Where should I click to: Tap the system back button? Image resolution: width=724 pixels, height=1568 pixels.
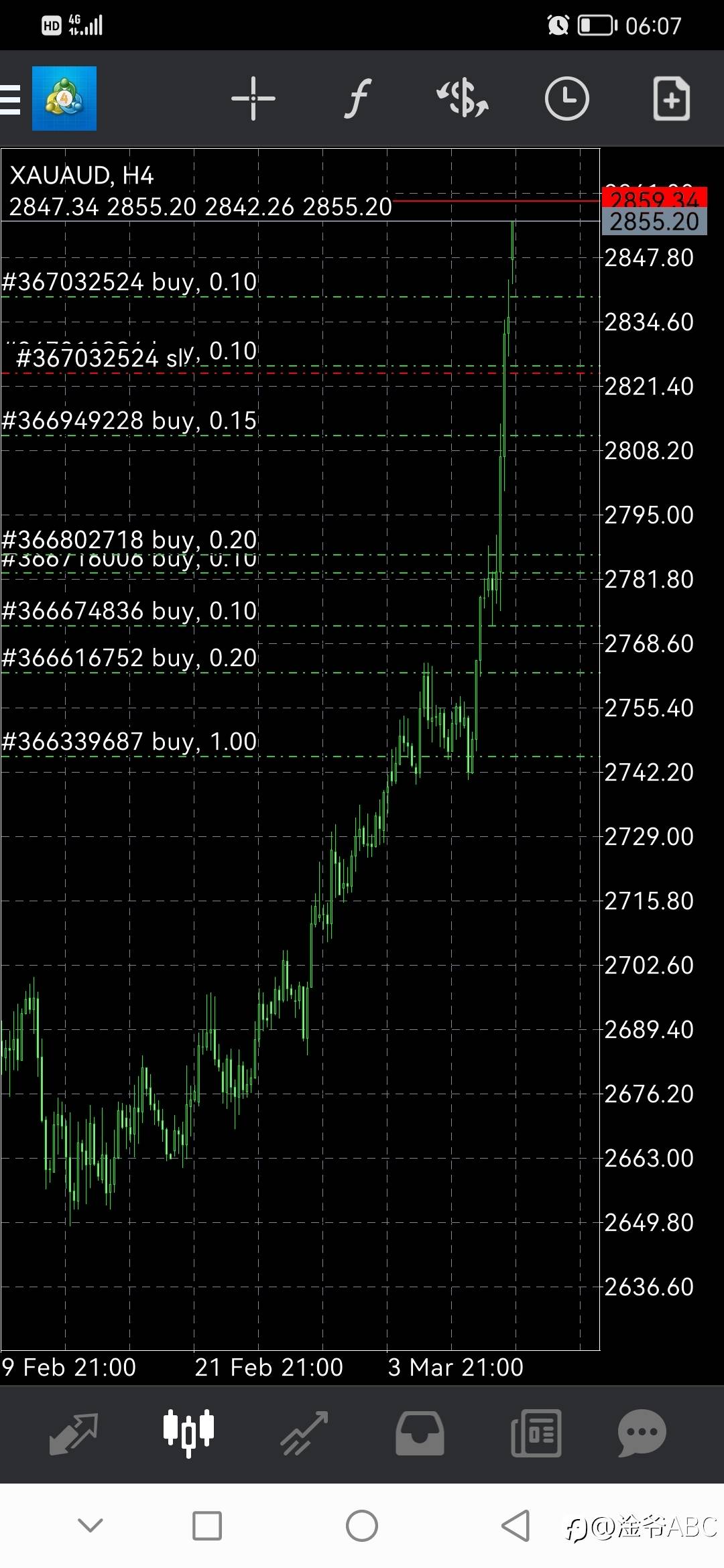(x=516, y=1526)
